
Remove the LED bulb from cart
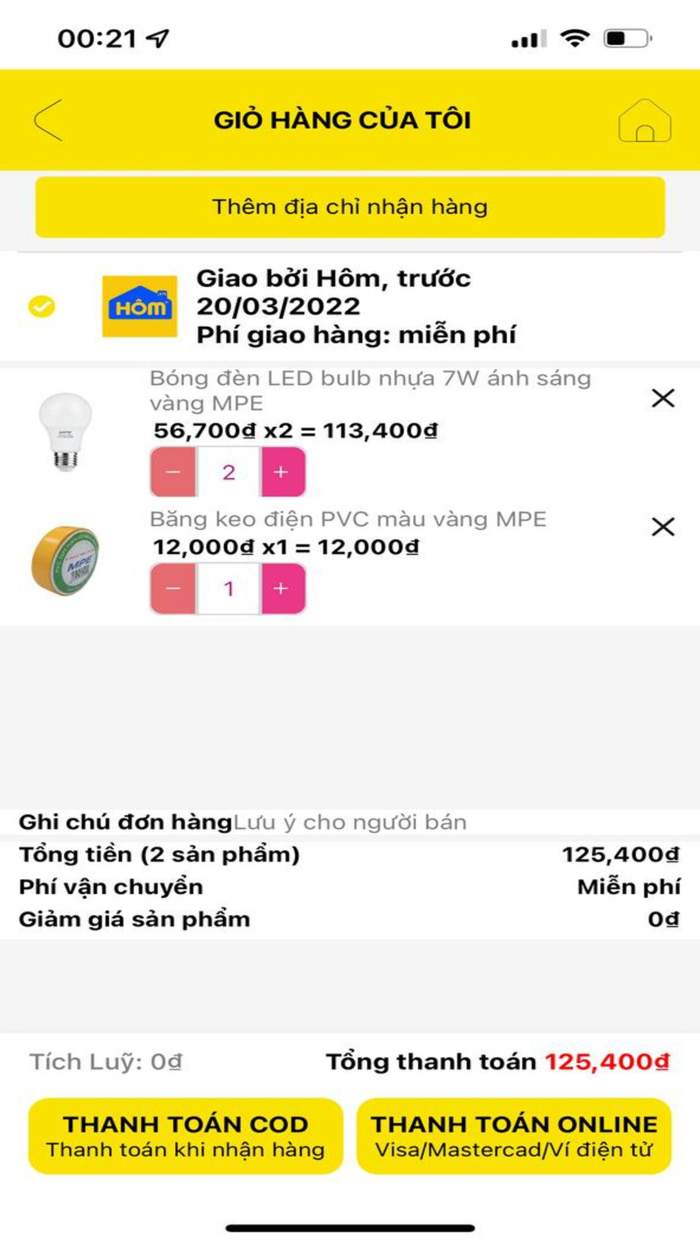tap(663, 398)
